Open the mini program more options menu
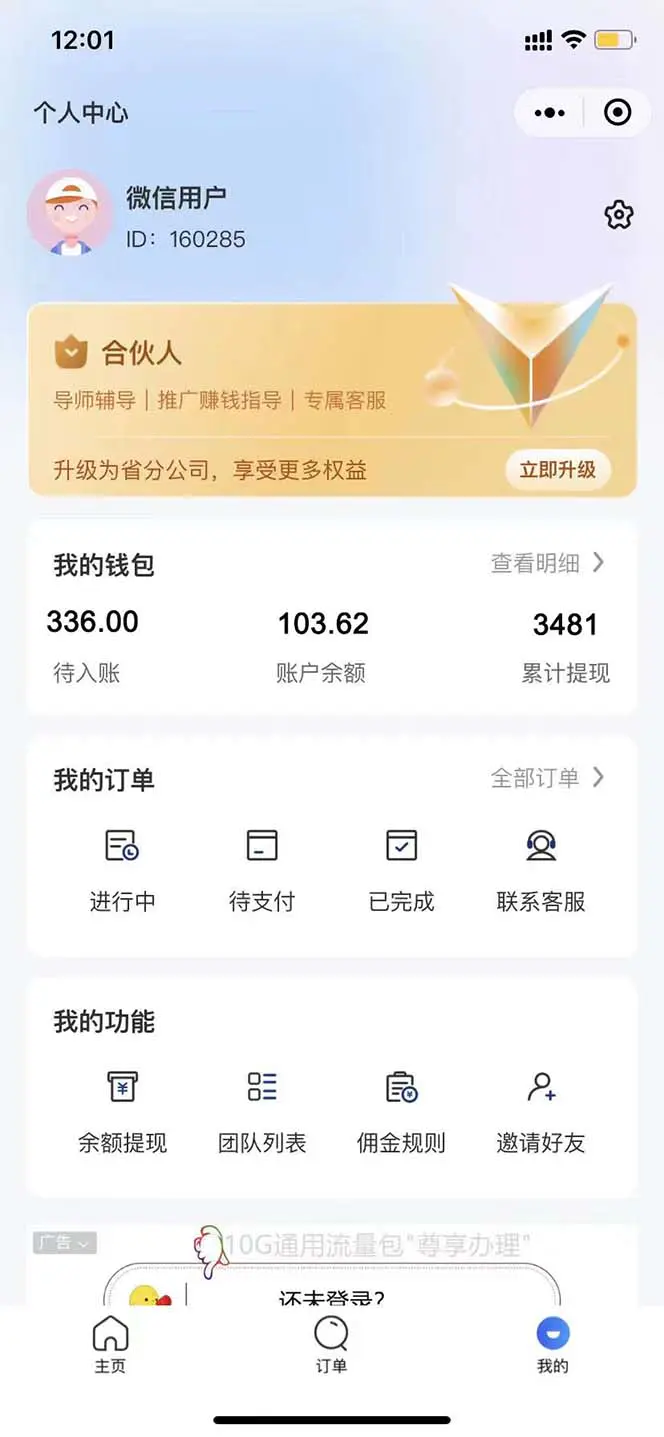 [x=549, y=113]
